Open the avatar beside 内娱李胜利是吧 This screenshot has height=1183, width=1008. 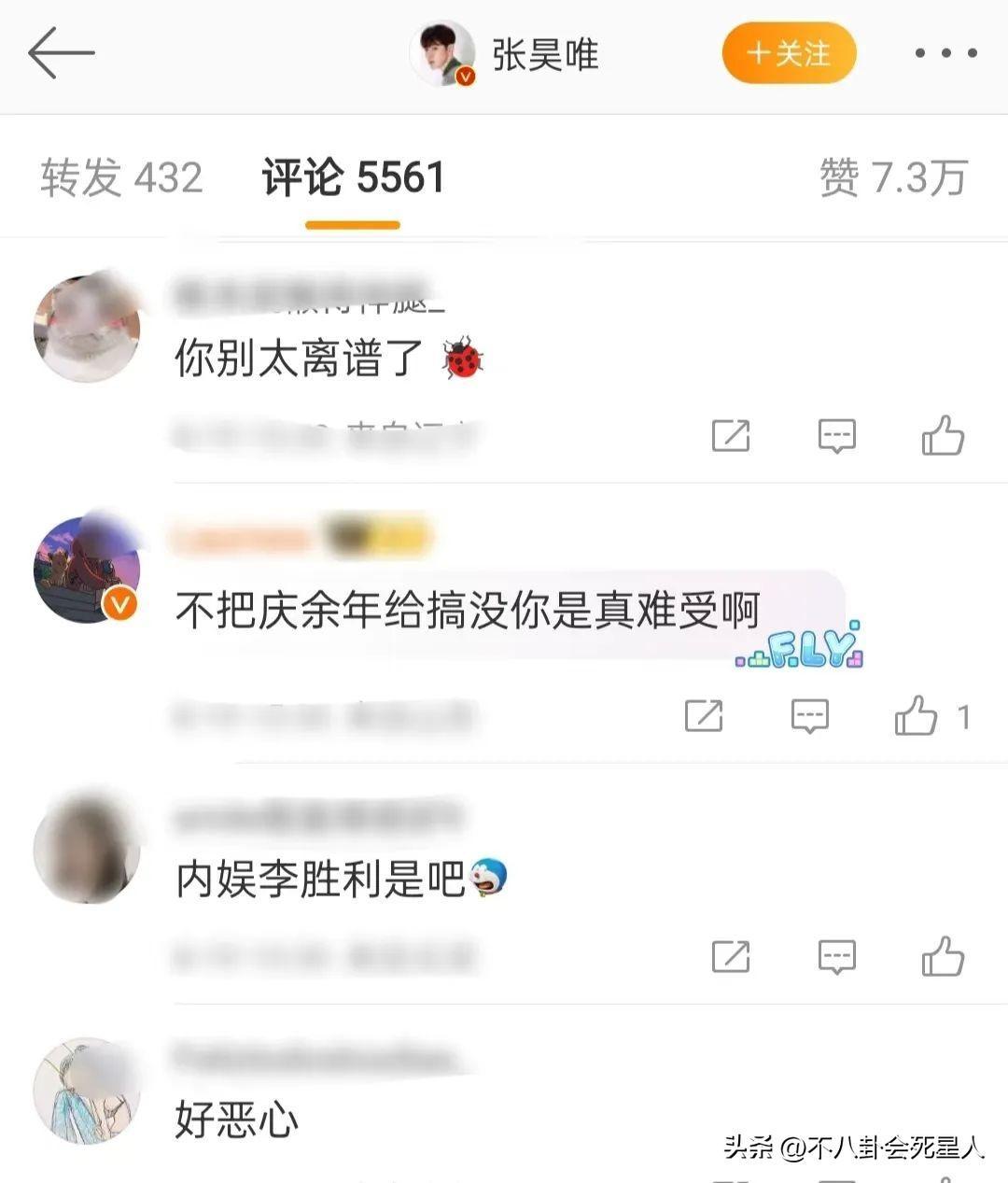pyautogui.click(x=87, y=849)
